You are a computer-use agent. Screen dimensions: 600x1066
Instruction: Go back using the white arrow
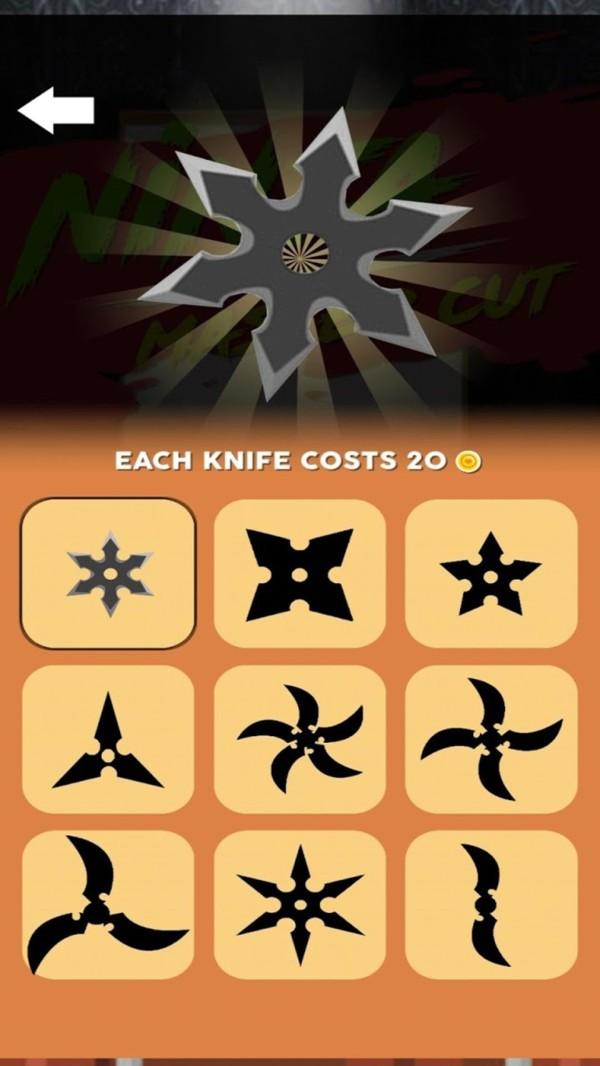click(x=56, y=110)
